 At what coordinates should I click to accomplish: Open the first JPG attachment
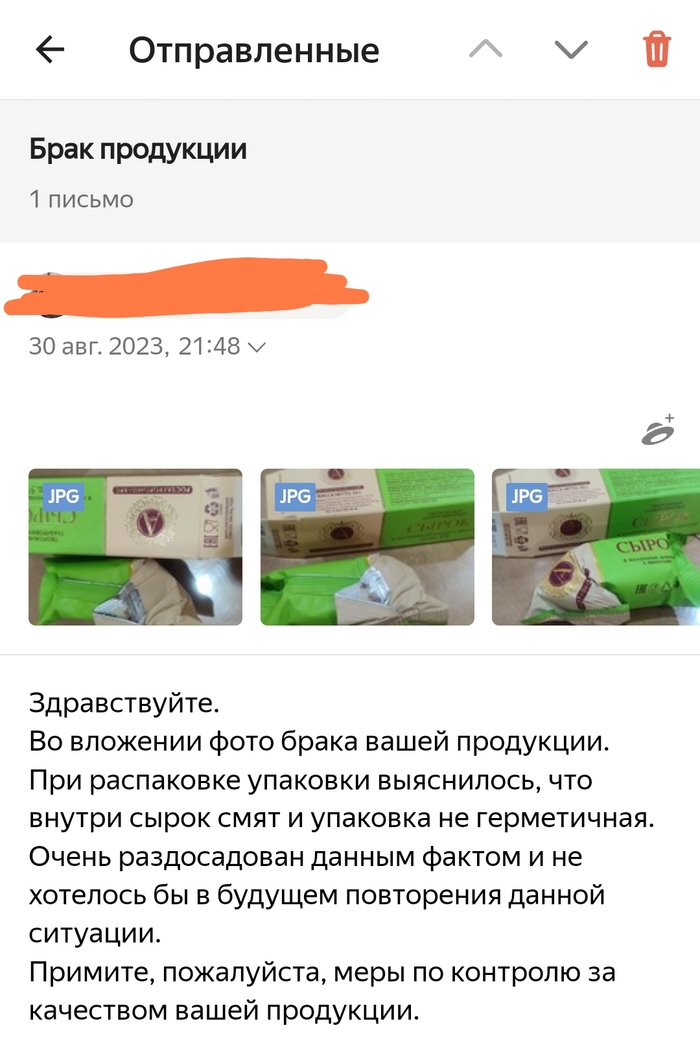[x=135, y=547]
